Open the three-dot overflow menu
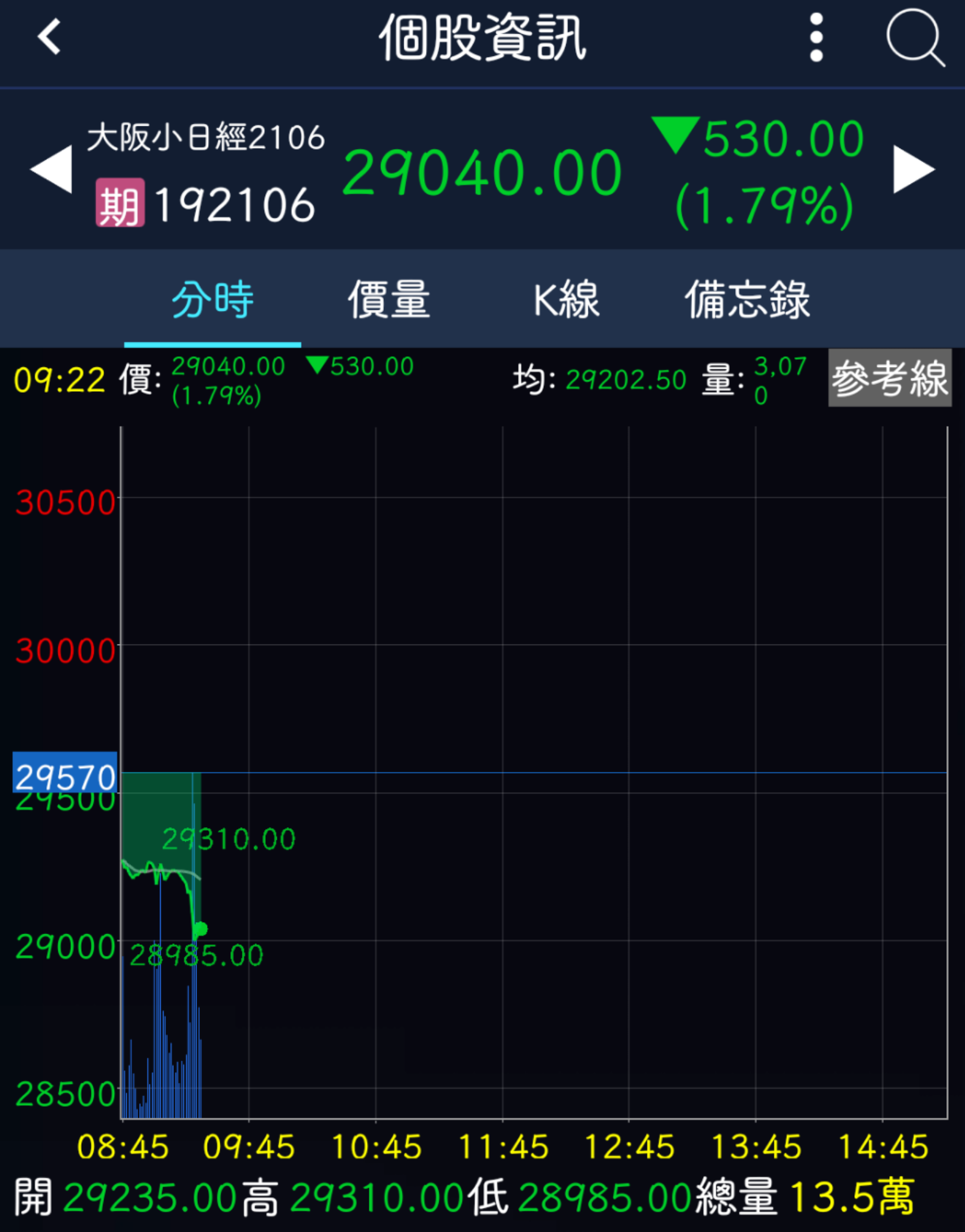The width and height of the screenshot is (965, 1232). click(816, 37)
